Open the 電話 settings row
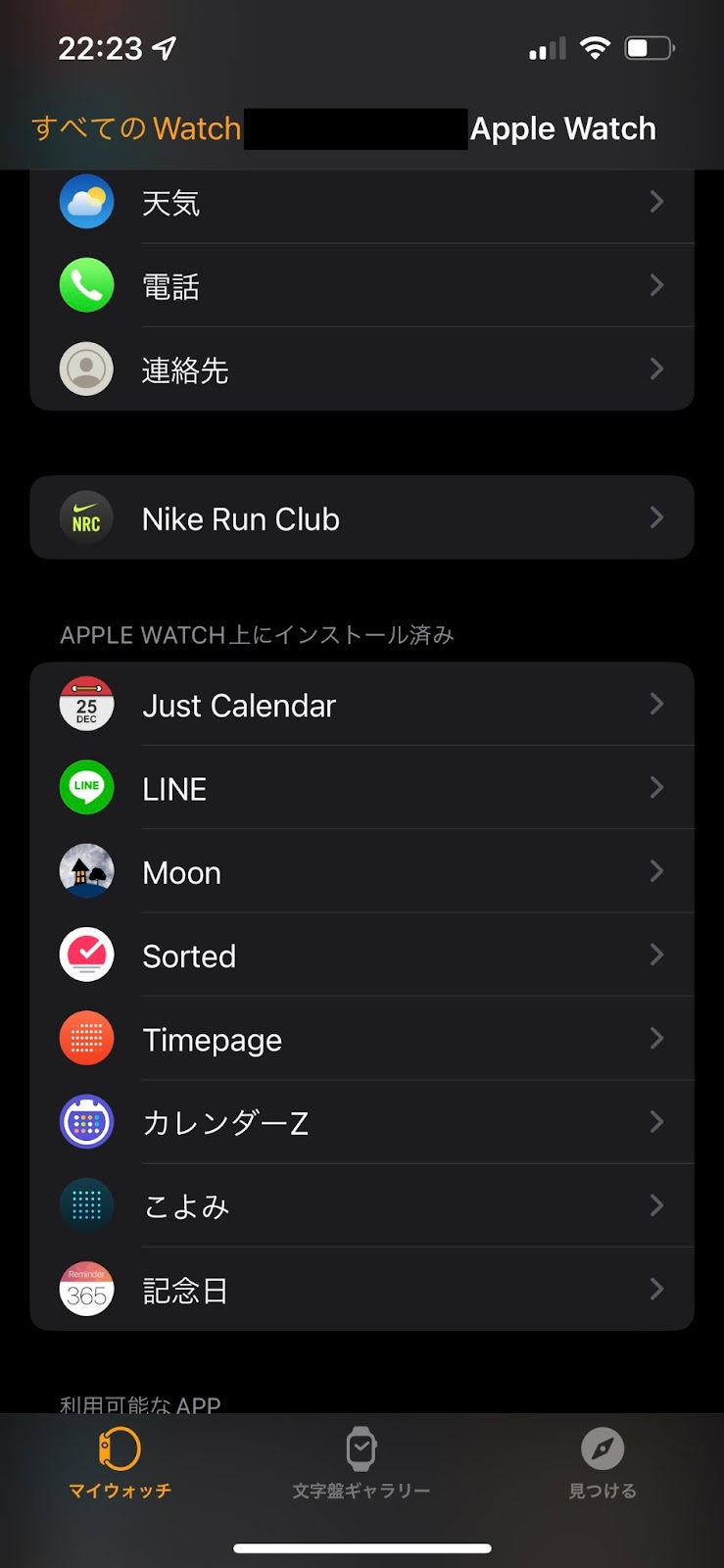 click(x=362, y=285)
